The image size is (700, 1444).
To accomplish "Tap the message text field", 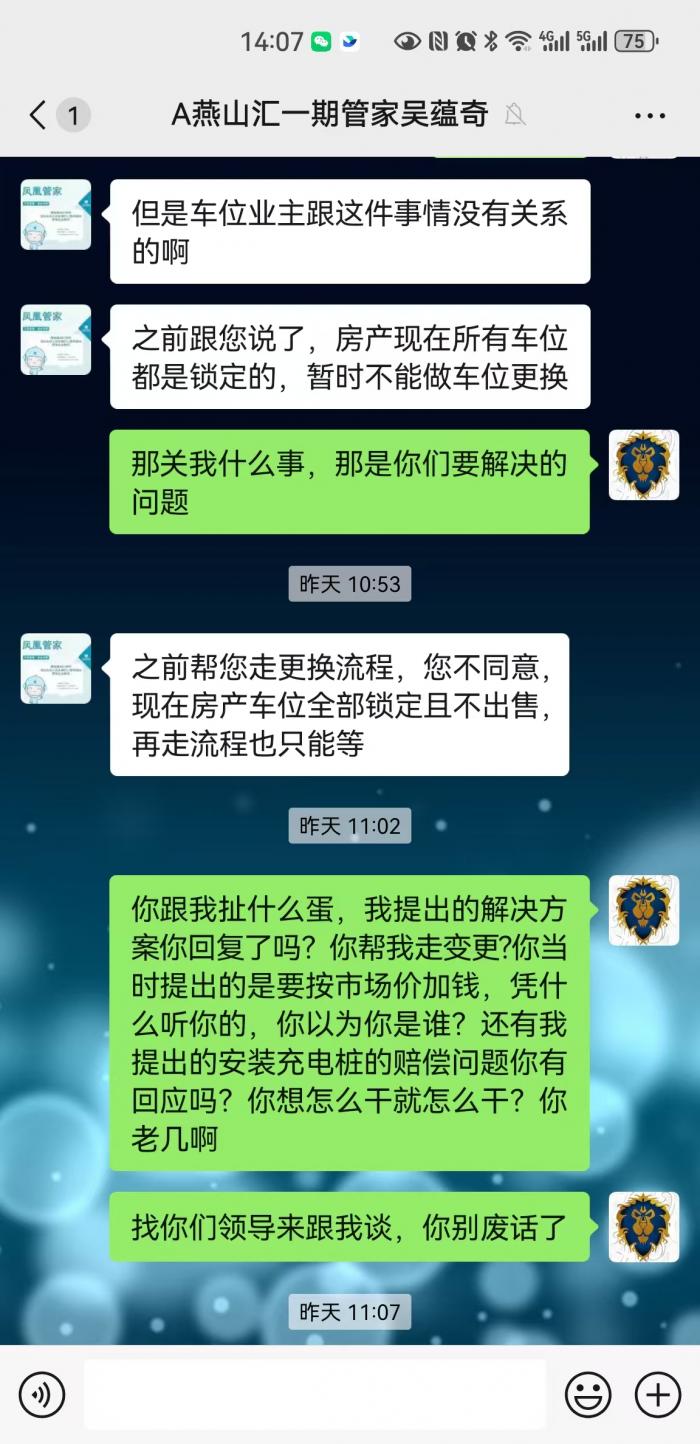I will (315, 1394).
